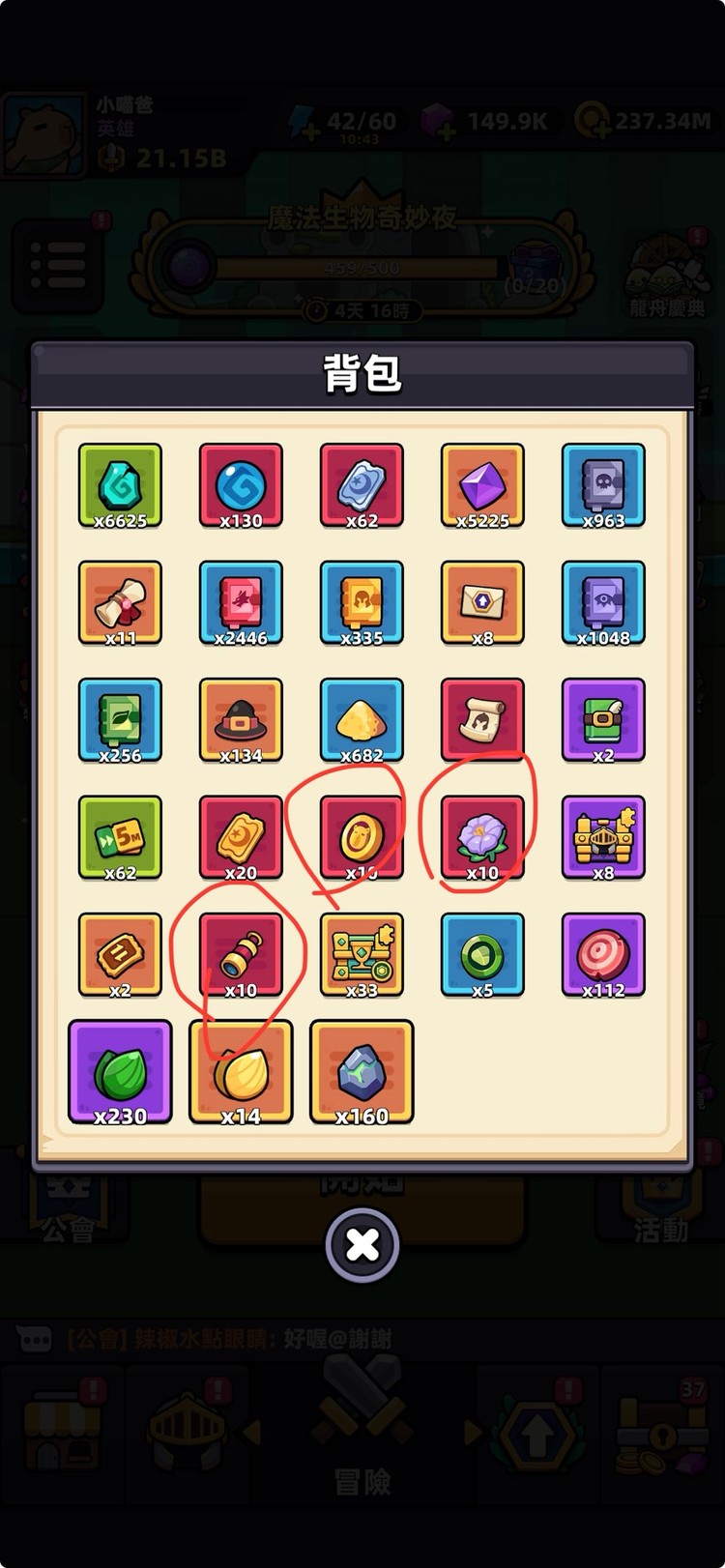Image resolution: width=725 pixels, height=1568 pixels.
Task: Select the green leaf seed x230
Action: [120, 1071]
